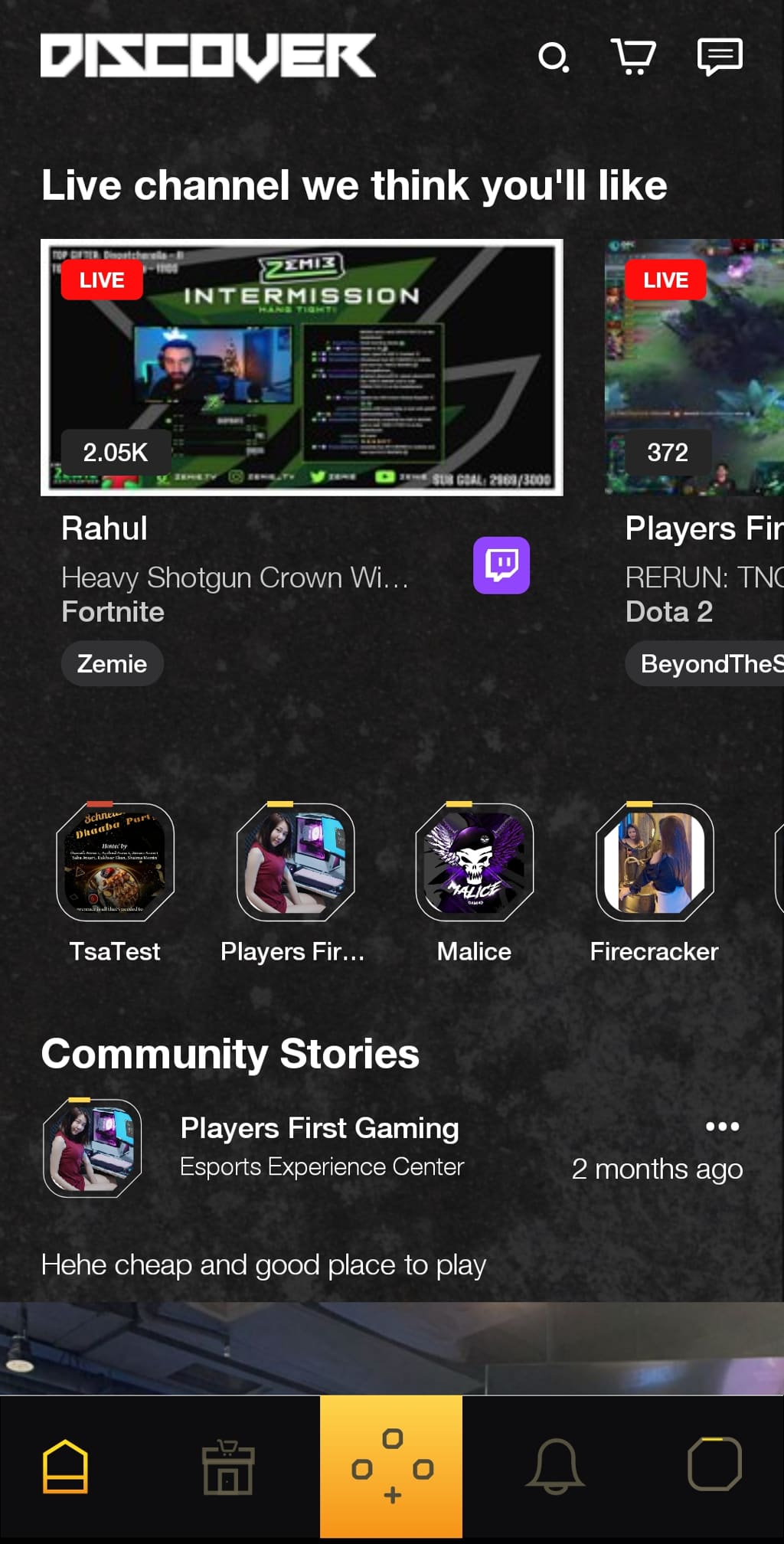Open Players First Gaming profile avatar in post
The height and width of the screenshot is (1544, 784).
pos(93,1148)
